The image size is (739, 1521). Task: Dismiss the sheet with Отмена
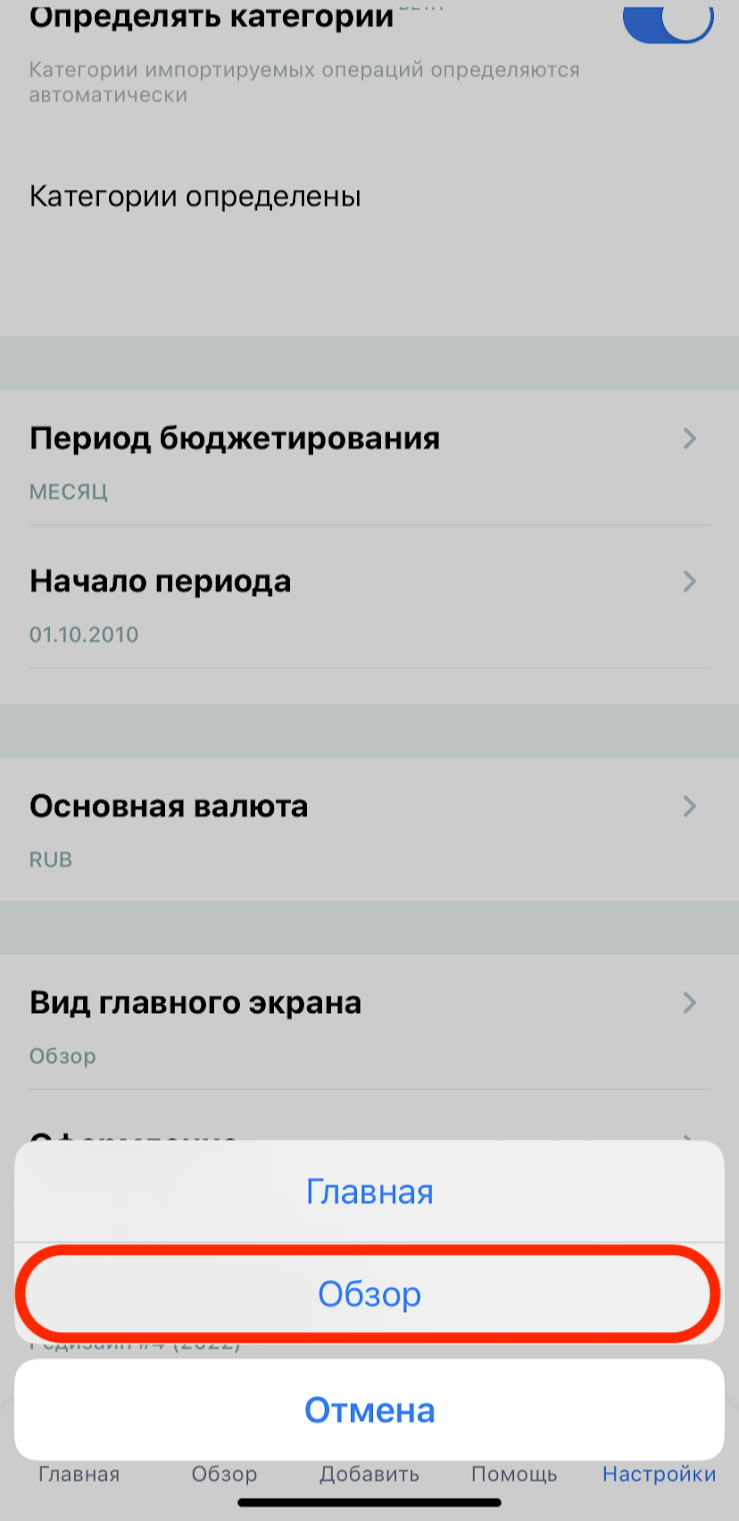click(369, 1410)
